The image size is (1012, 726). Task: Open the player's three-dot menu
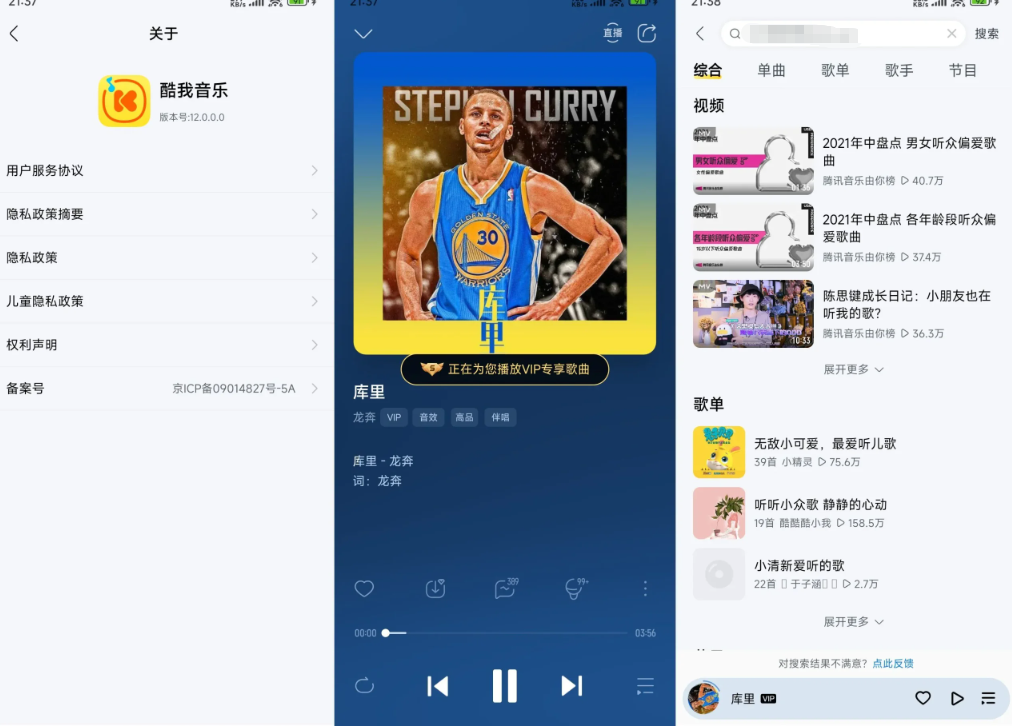pos(645,589)
